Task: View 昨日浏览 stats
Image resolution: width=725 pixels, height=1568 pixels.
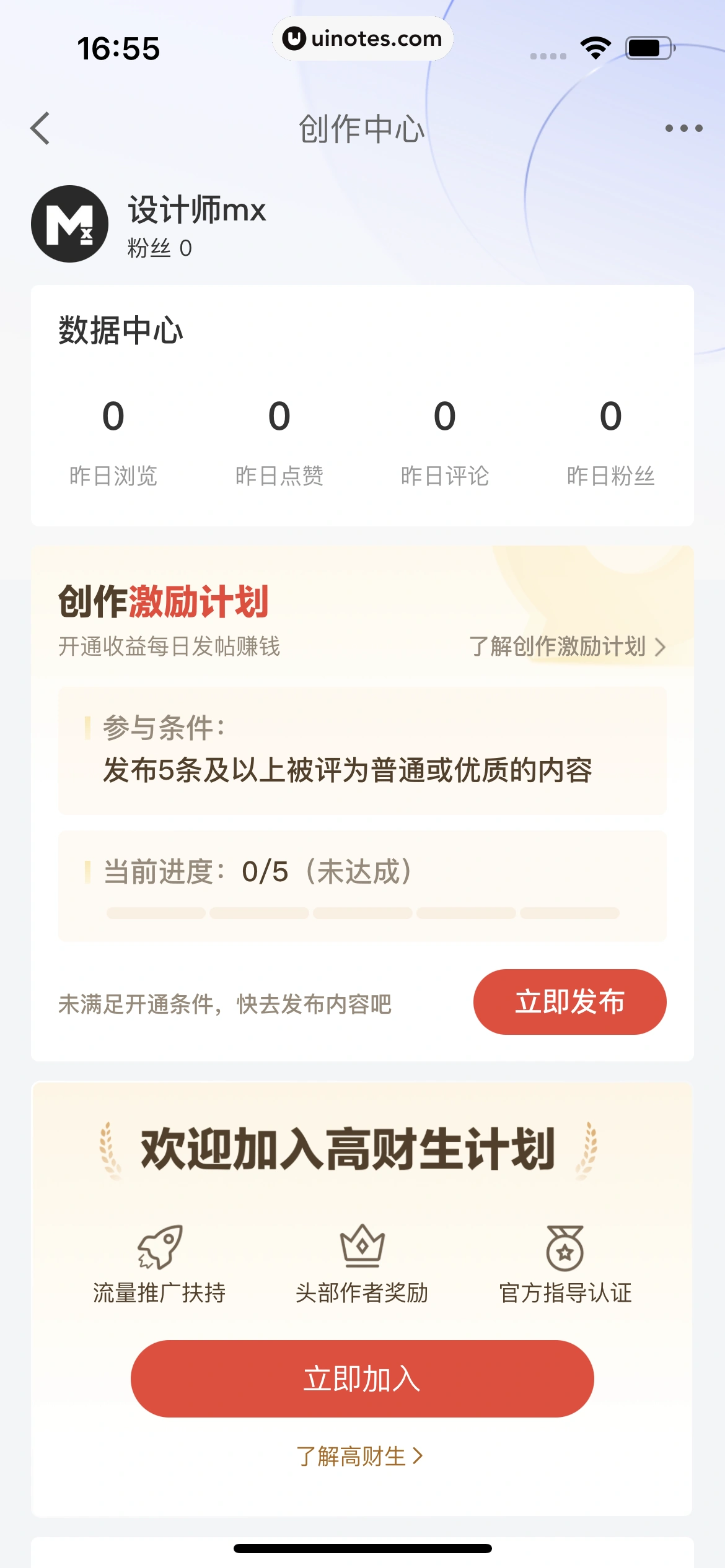Action: click(x=113, y=440)
